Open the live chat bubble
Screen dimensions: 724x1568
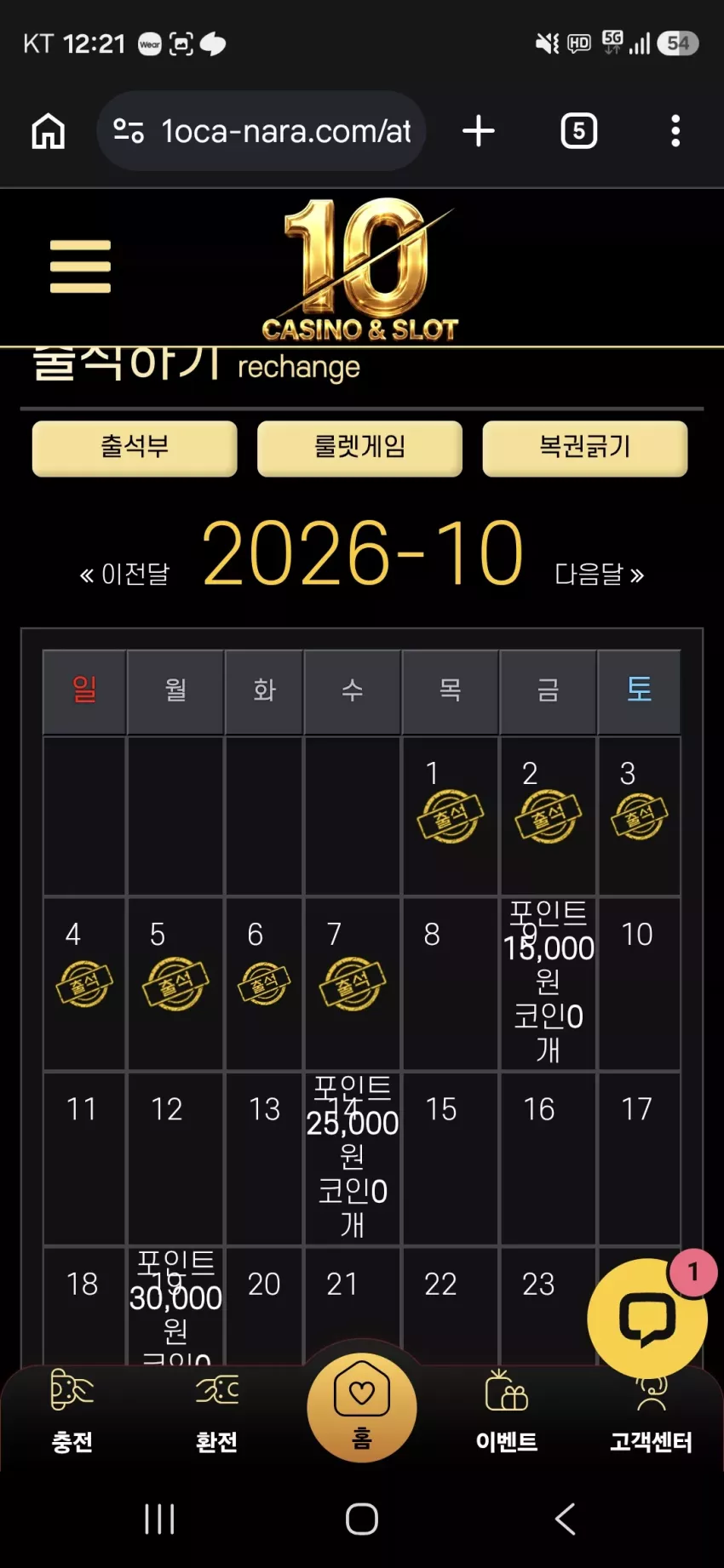tap(647, 1318)
